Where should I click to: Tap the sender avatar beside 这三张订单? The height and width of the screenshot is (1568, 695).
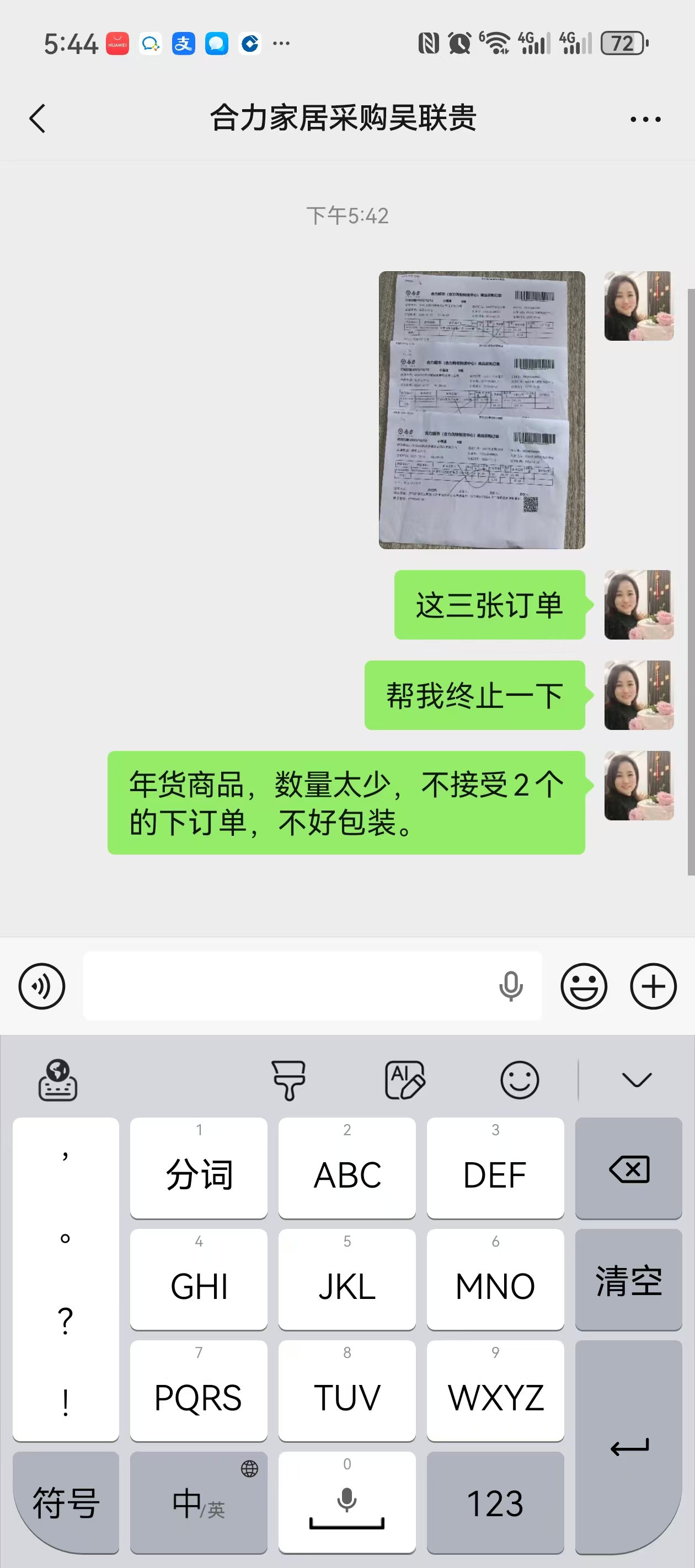pyautogui.click(x=638, y=604)
